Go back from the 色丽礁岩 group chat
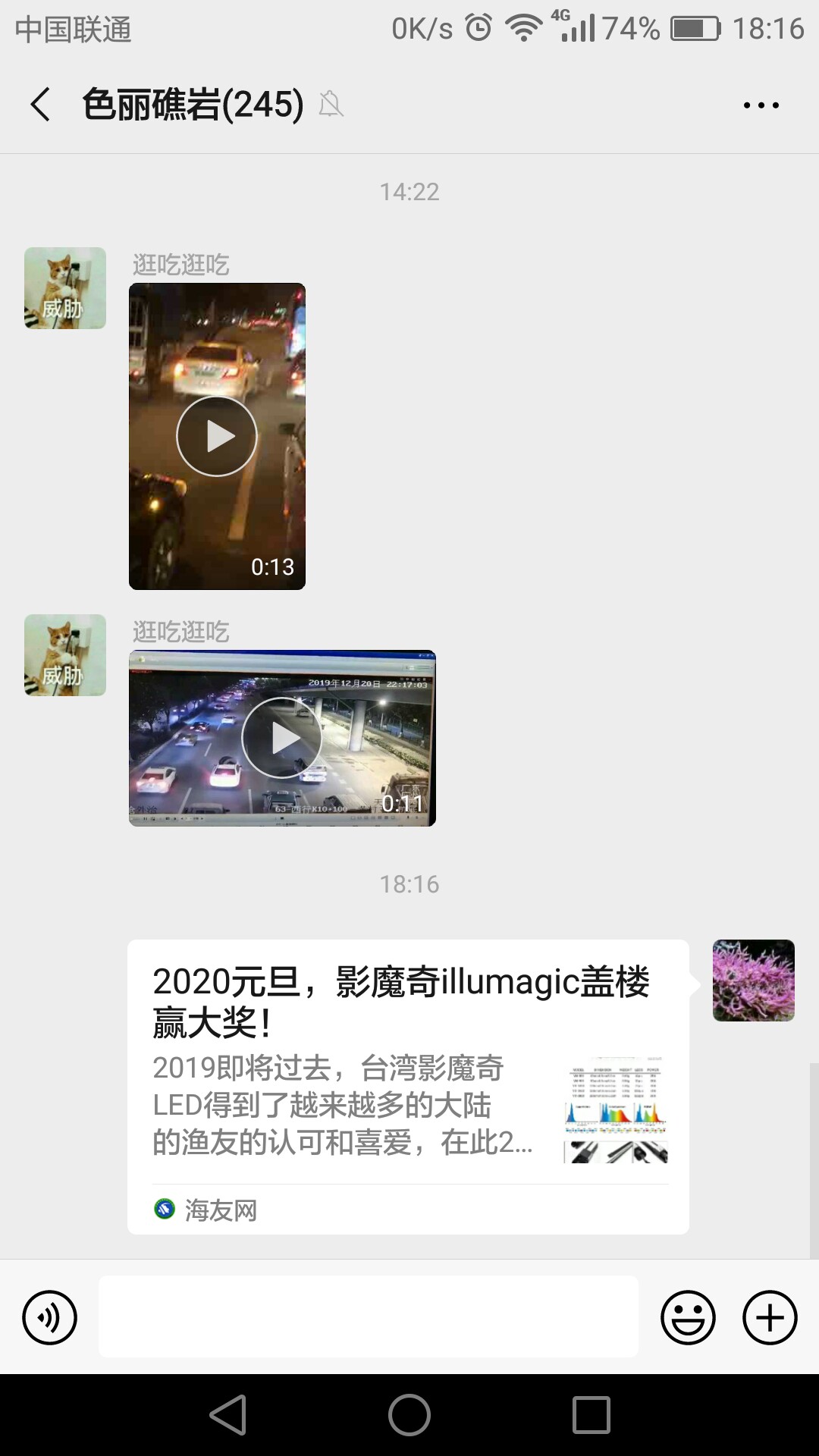 pyautogui.click(x=41, y=105)
